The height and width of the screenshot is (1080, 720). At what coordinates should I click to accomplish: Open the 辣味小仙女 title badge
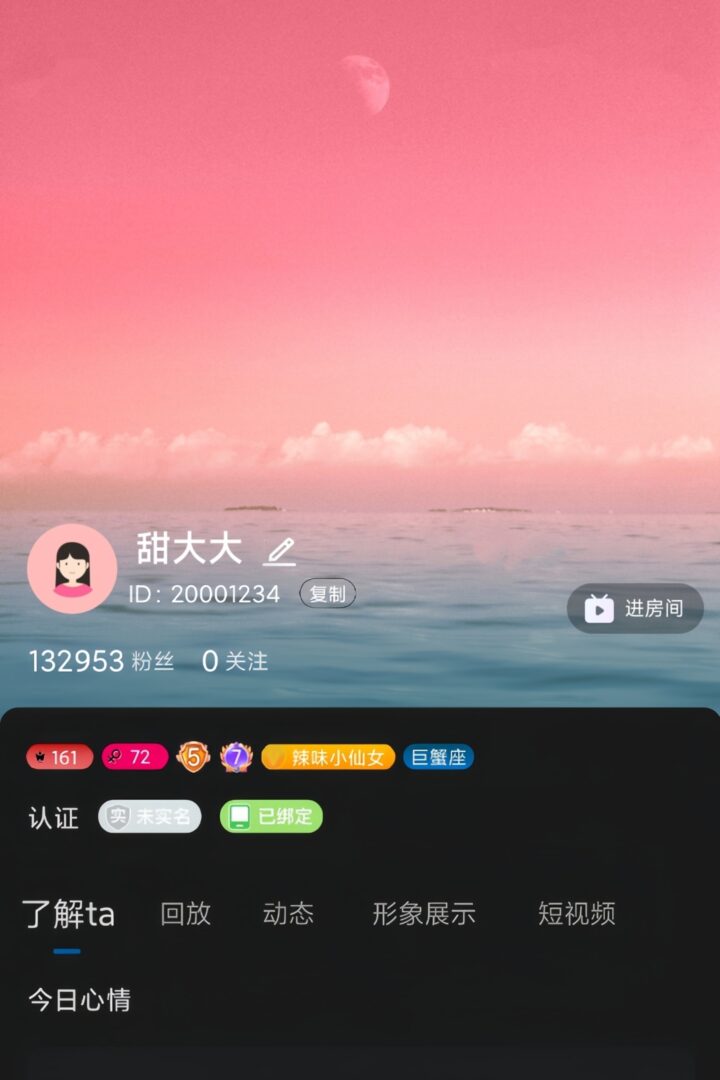(x=328, y=757)
